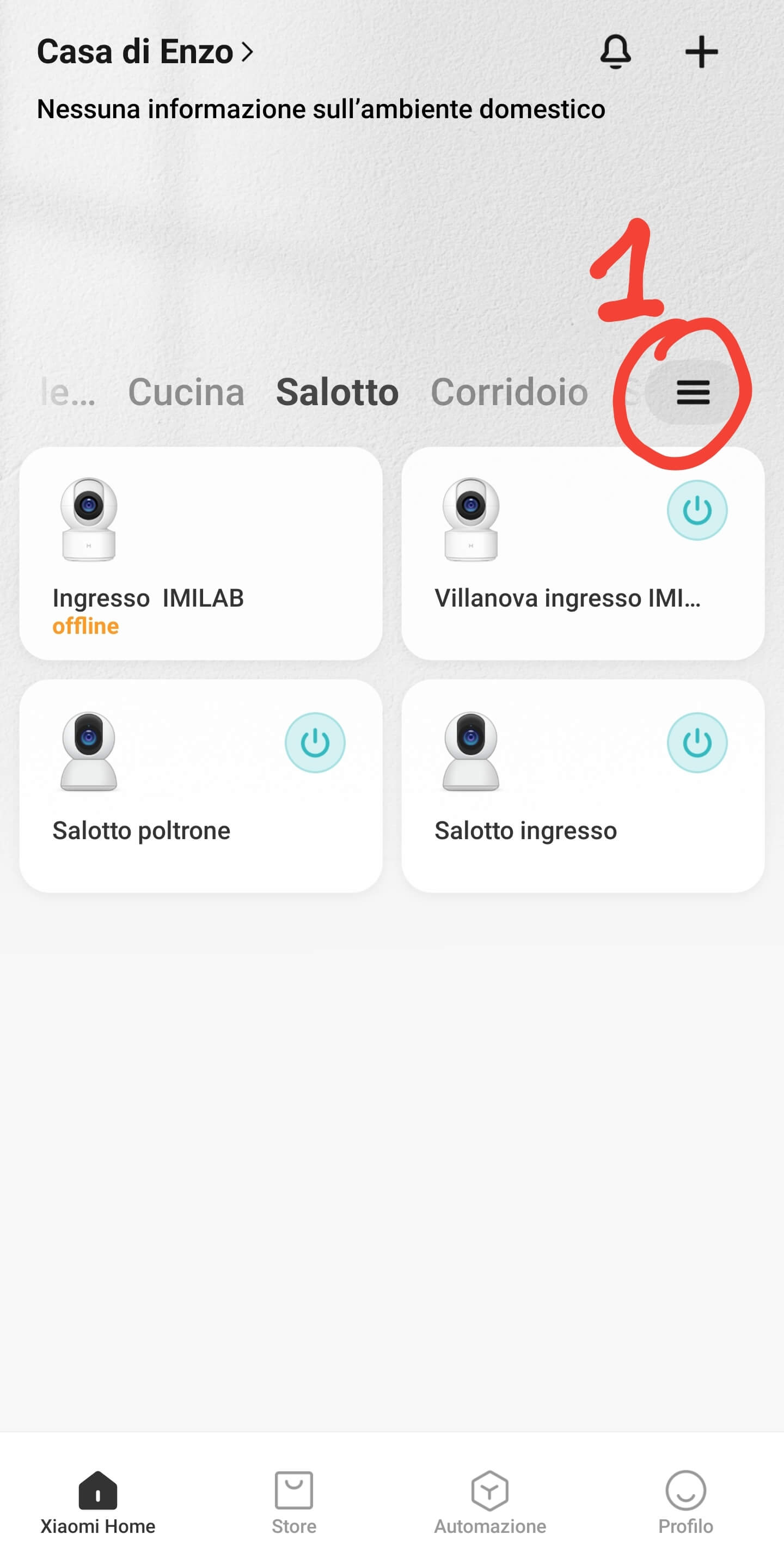
Task: Open the Villanova ingresso IMI camera card
Action: point(547,583)
